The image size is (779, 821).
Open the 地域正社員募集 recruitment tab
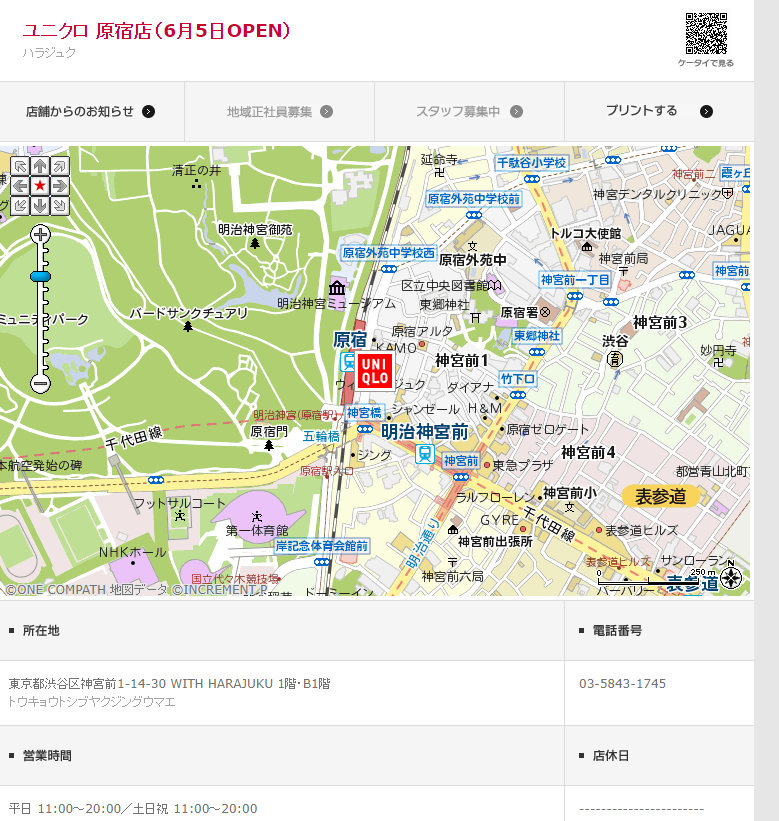click(x=279, y=111)
